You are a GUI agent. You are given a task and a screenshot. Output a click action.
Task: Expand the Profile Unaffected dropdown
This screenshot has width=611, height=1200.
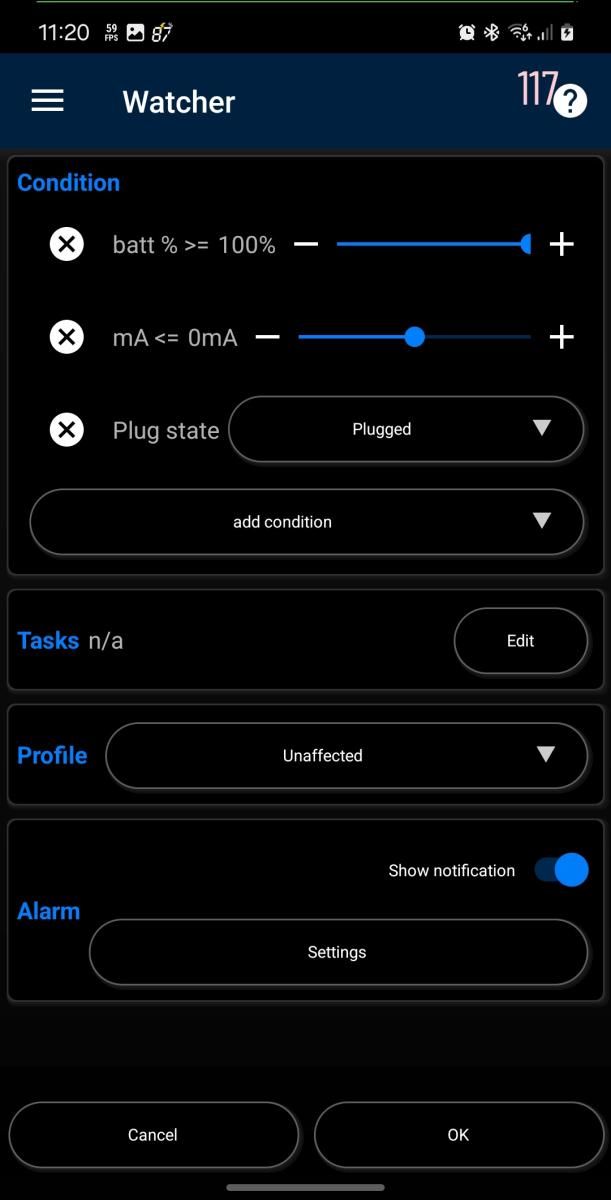click(346, 756)
